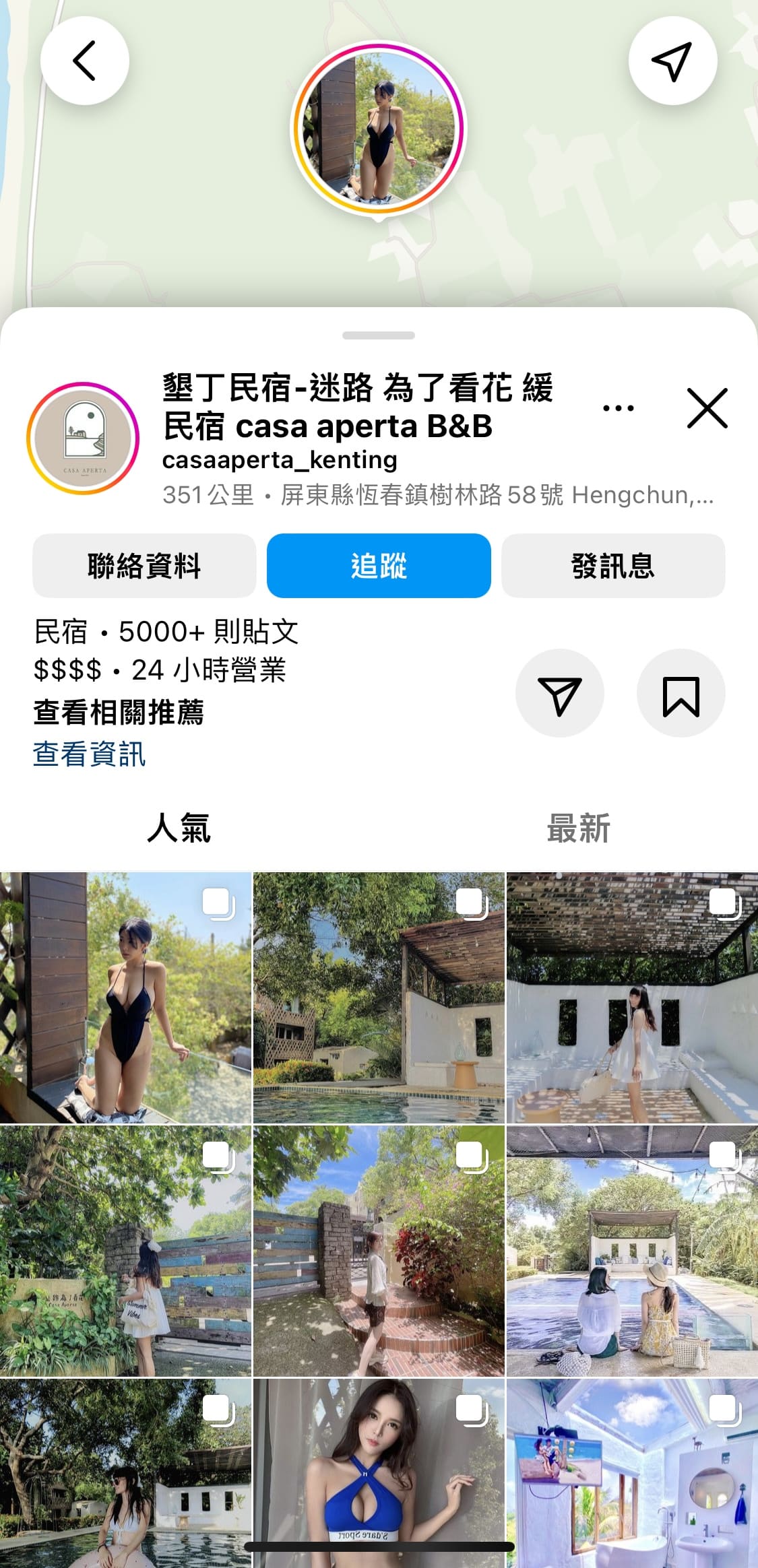Image resolution: width=758 pixels, height=1568 pixels.
Task: Open the post of two women sitting by pool
Action: click(x=632, y=1251)
